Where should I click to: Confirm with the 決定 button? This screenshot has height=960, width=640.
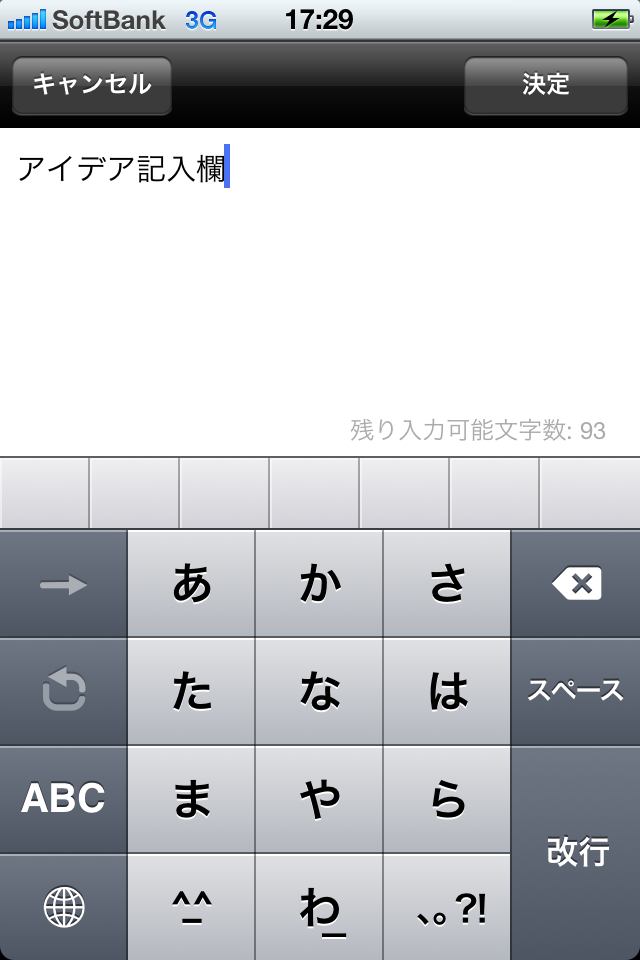pos(545,85)
